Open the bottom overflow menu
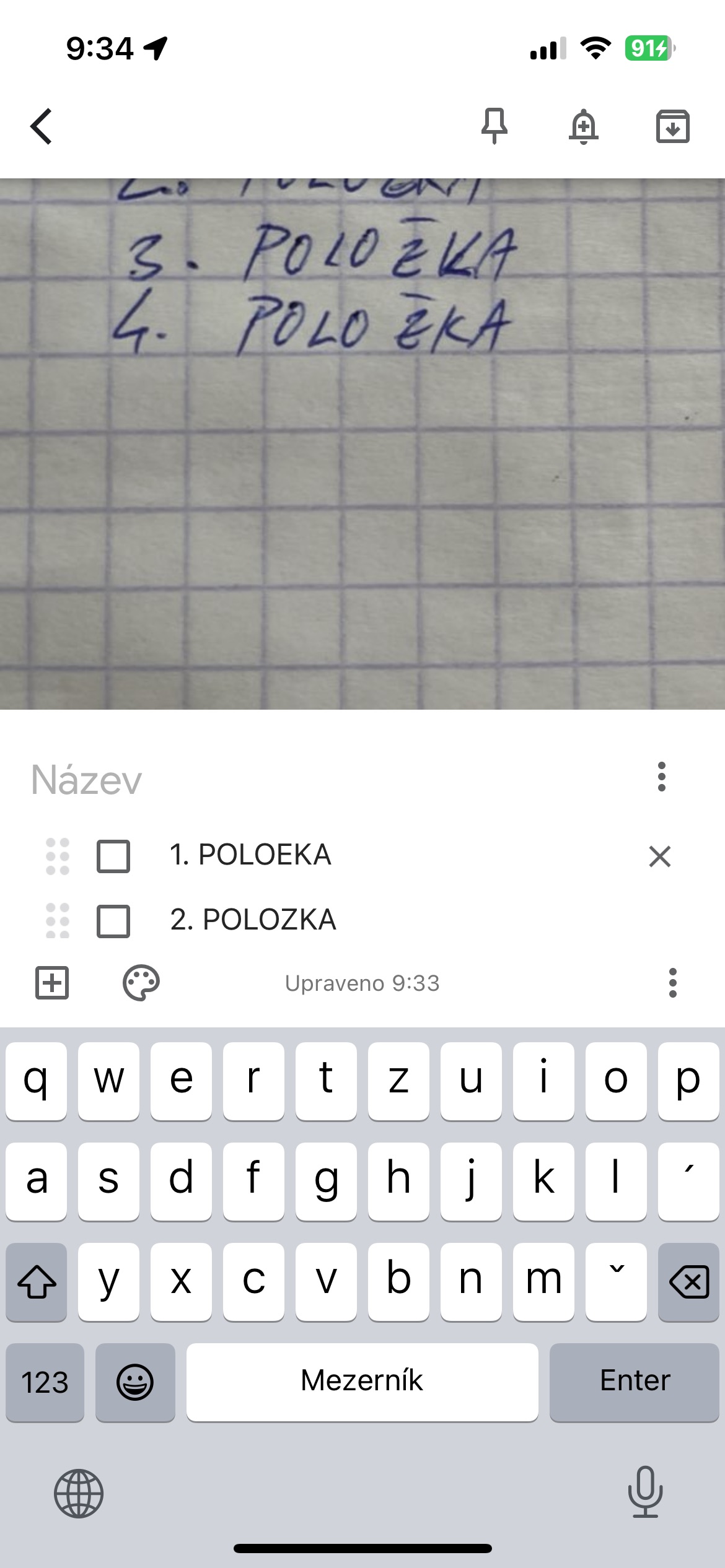The image size is (725, 1568). (672, 983)
